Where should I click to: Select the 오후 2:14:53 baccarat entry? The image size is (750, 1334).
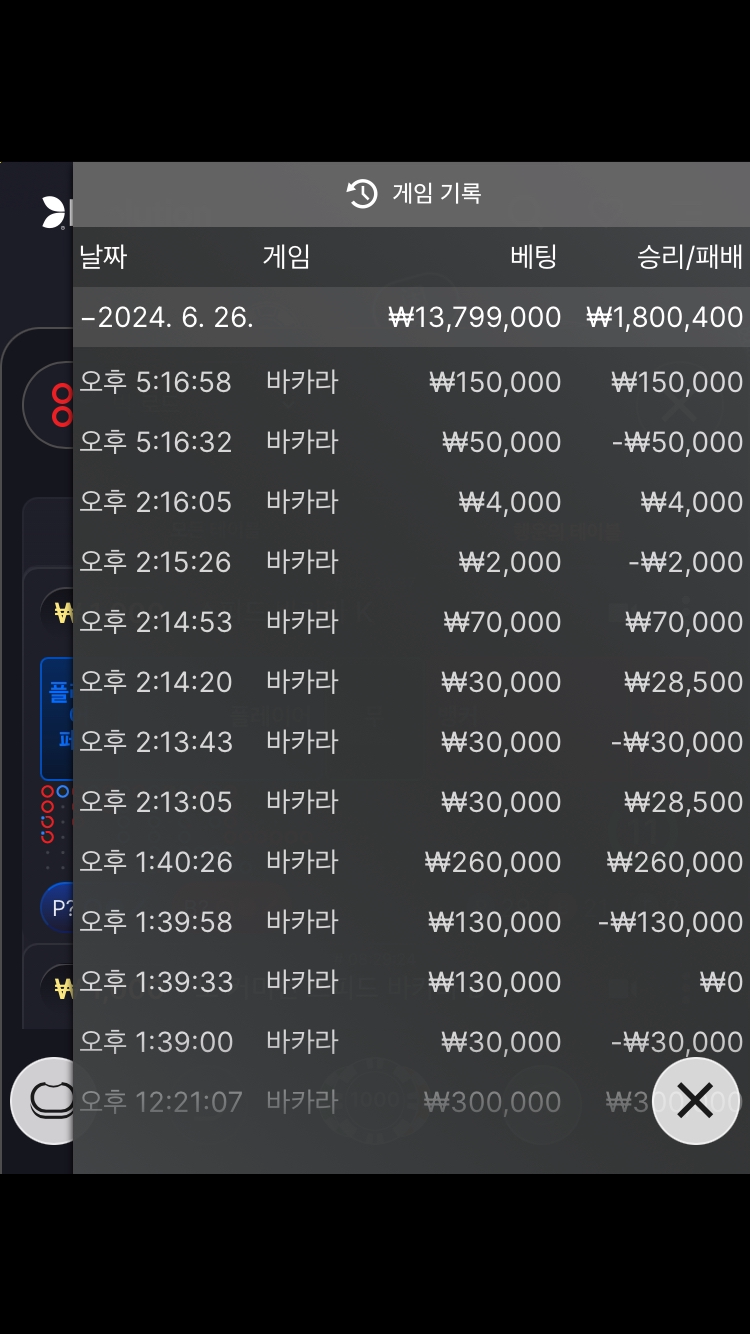411,622
